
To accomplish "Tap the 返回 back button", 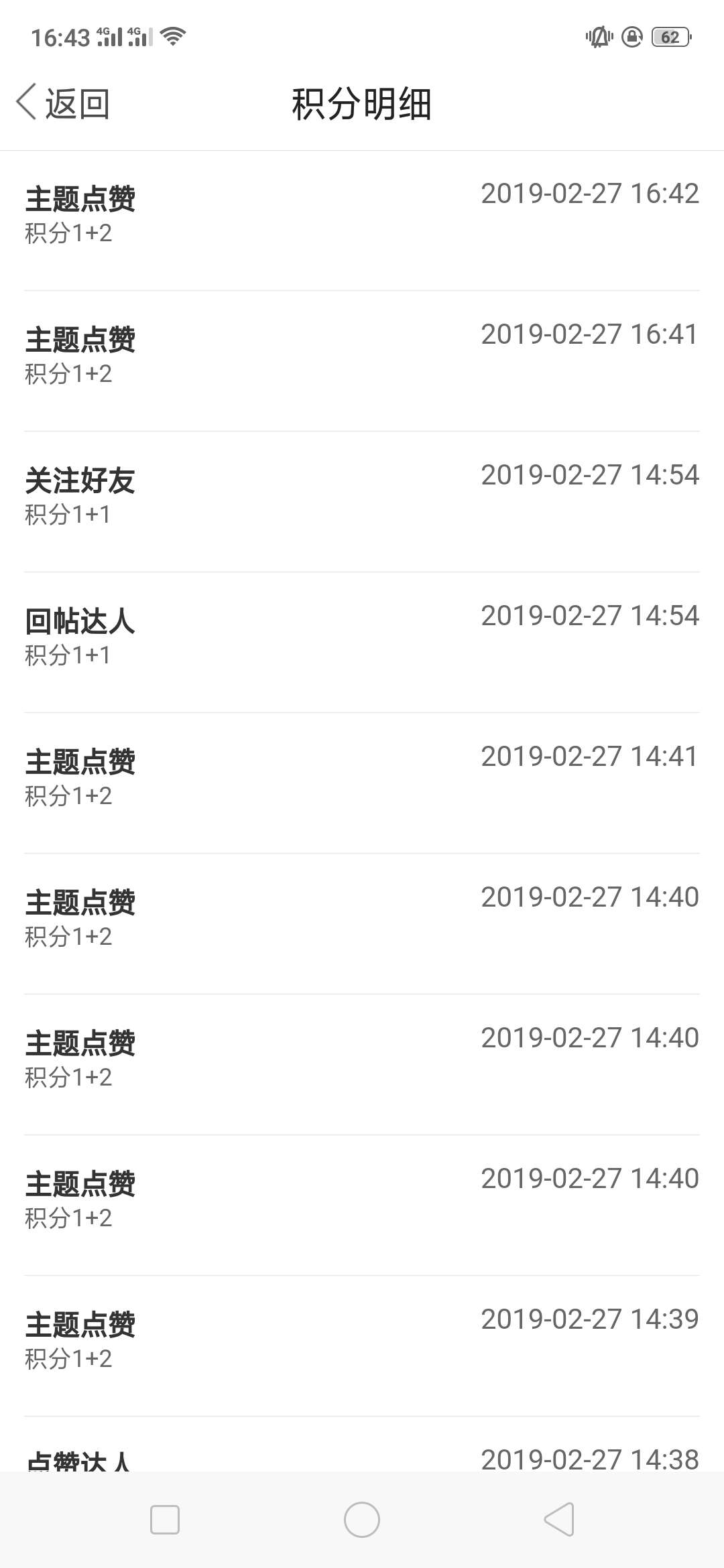I will click(63, 103).
